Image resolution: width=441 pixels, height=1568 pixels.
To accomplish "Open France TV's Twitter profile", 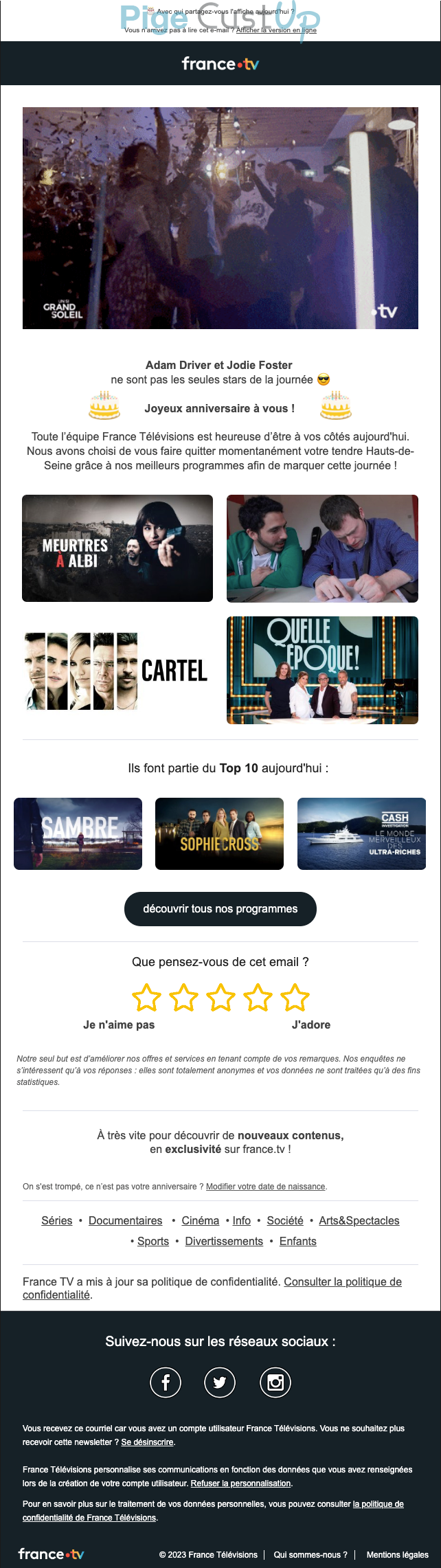I will coord(220,1382).
